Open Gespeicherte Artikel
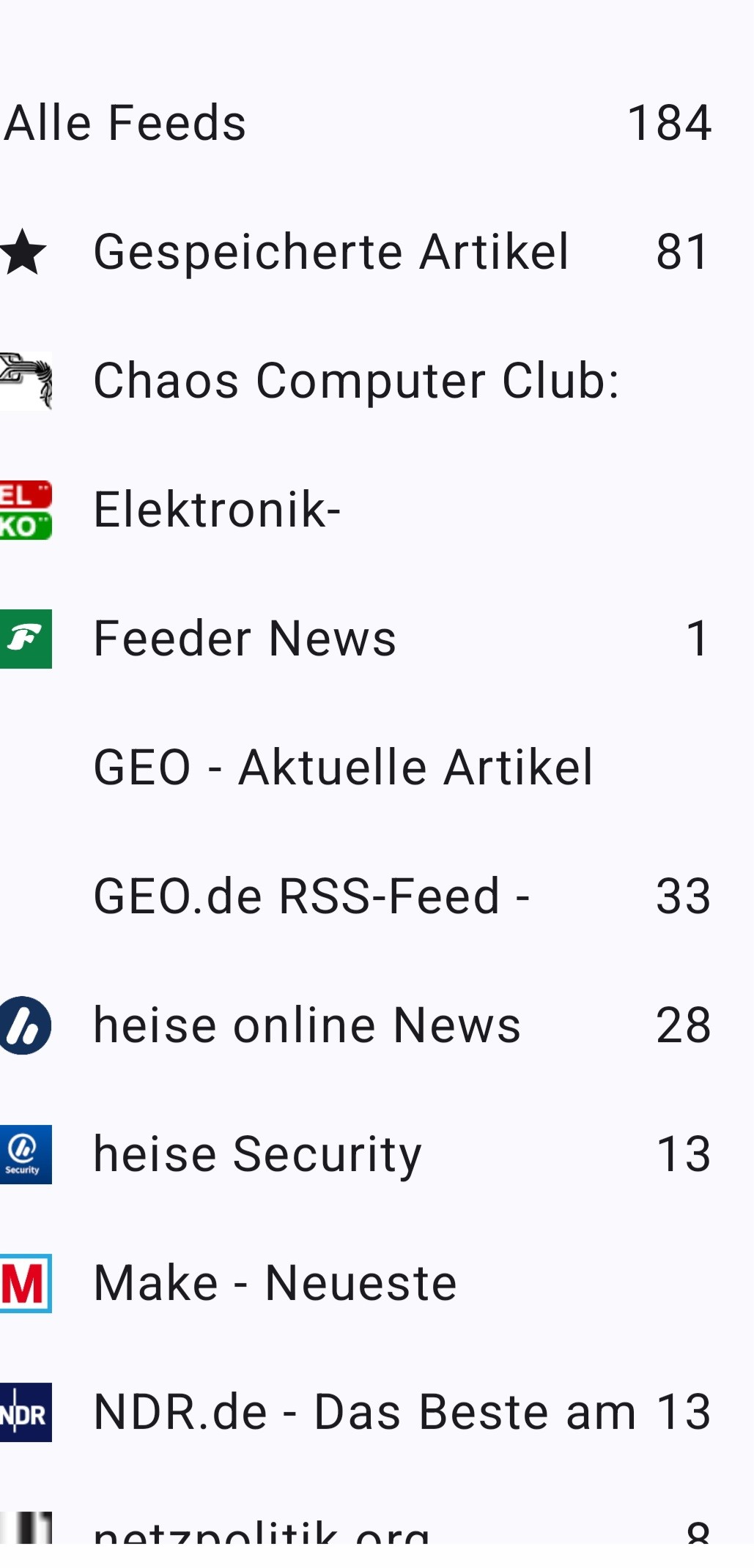 point(377,252)
